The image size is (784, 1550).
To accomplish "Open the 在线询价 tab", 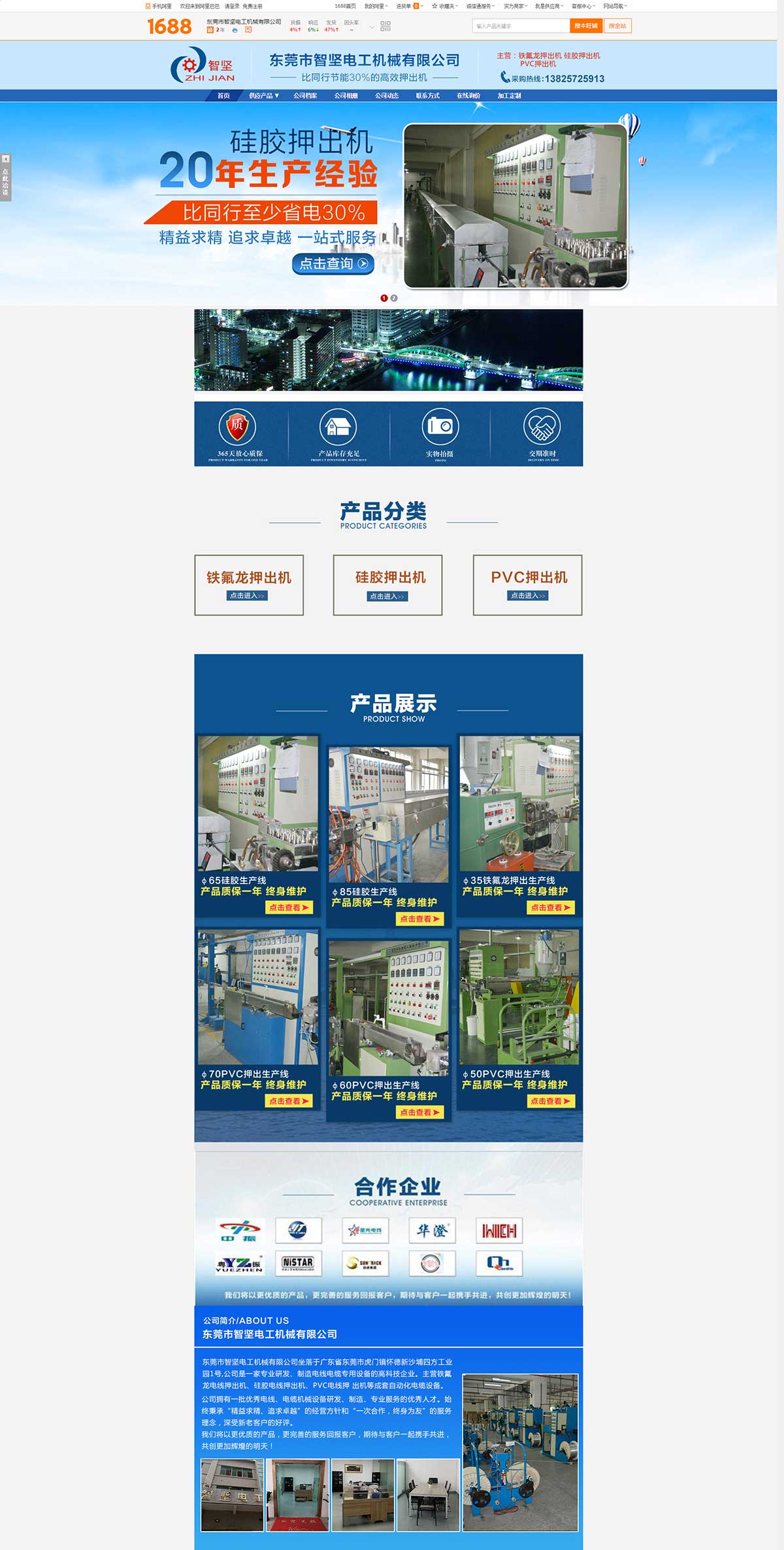I will point(468,96).
